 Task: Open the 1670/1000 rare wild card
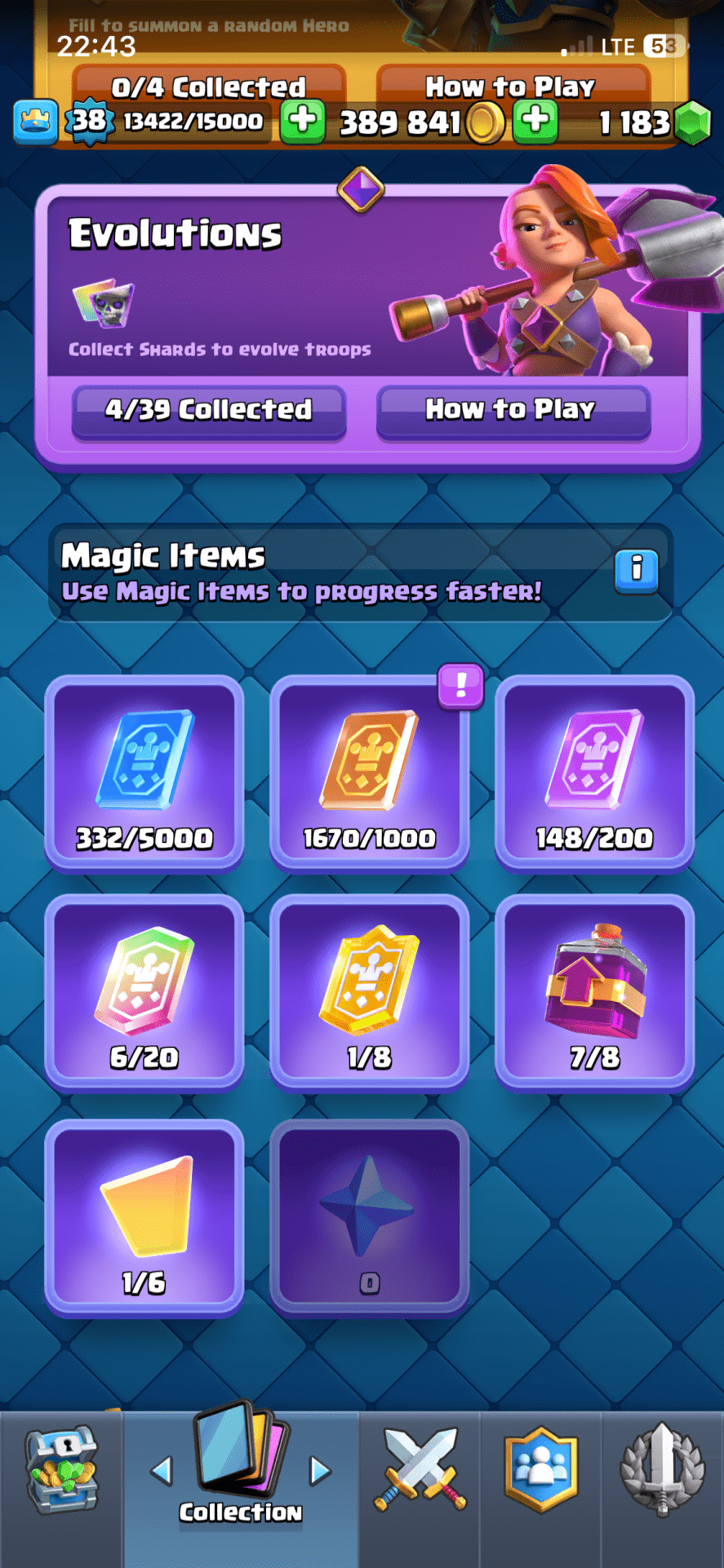coord(369,773)
